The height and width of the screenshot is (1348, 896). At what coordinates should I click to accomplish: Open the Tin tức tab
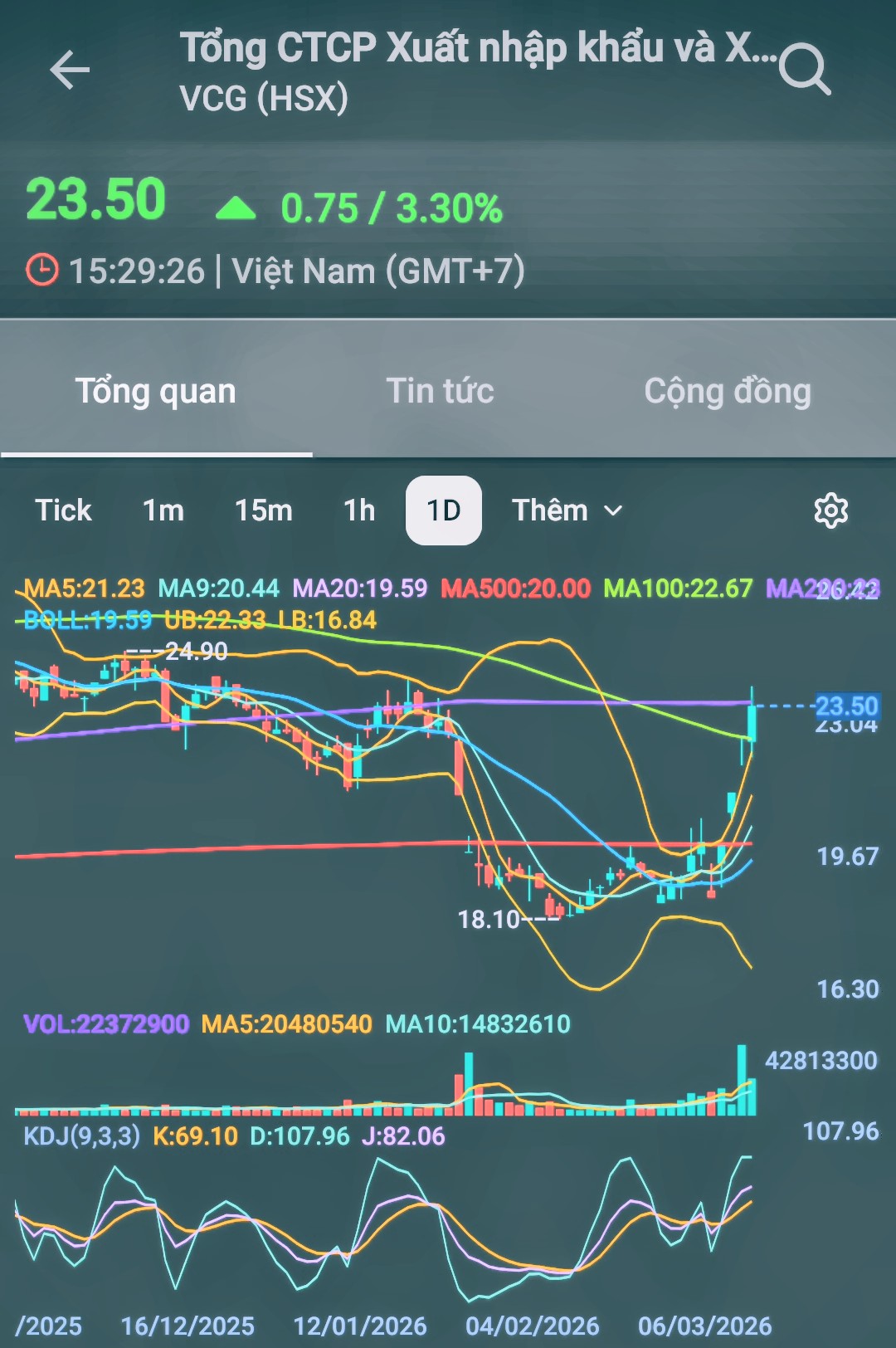[440, 392]
